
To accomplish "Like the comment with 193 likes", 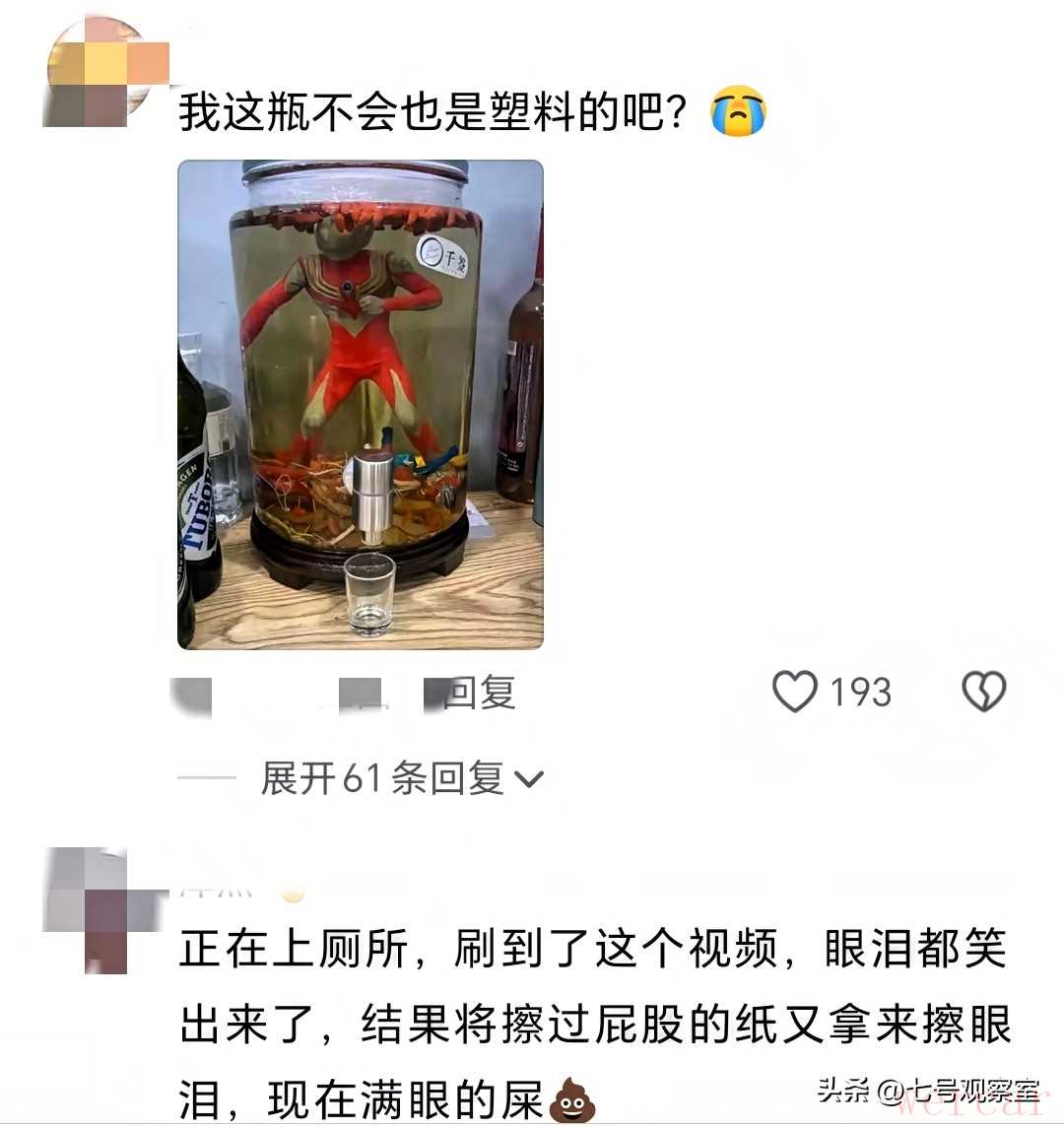I will pyautogui.click(x=794, y=692).
